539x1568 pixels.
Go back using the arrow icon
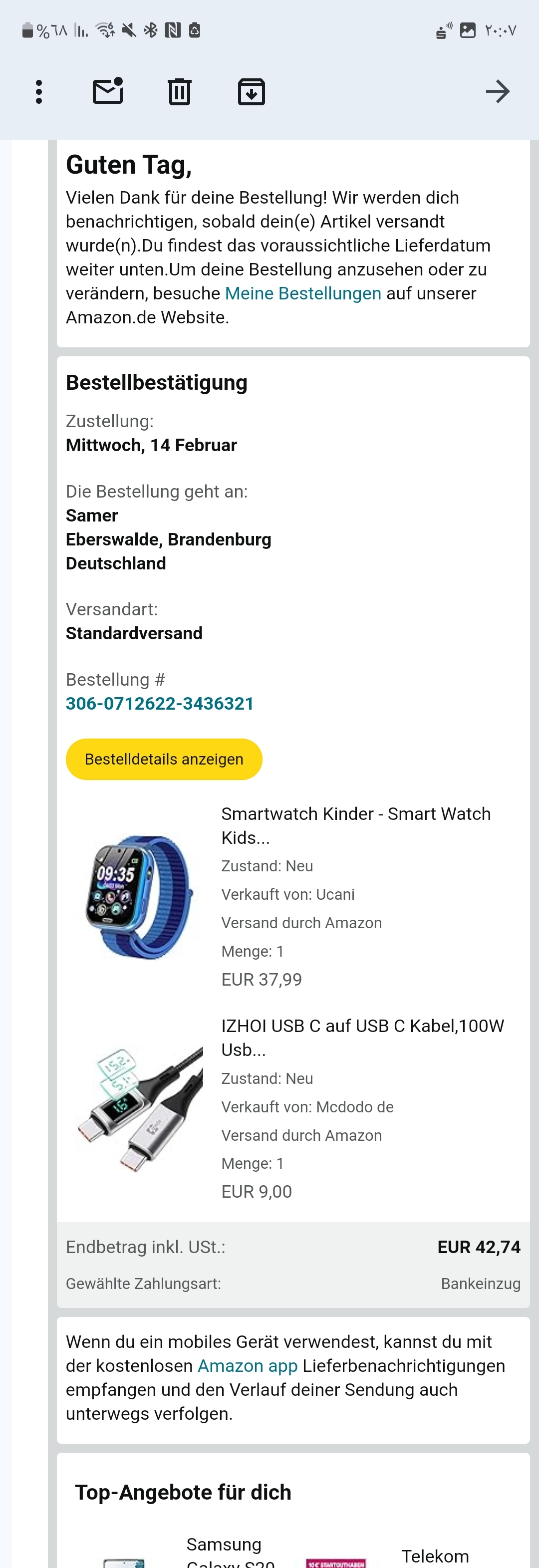pos(497,92)
